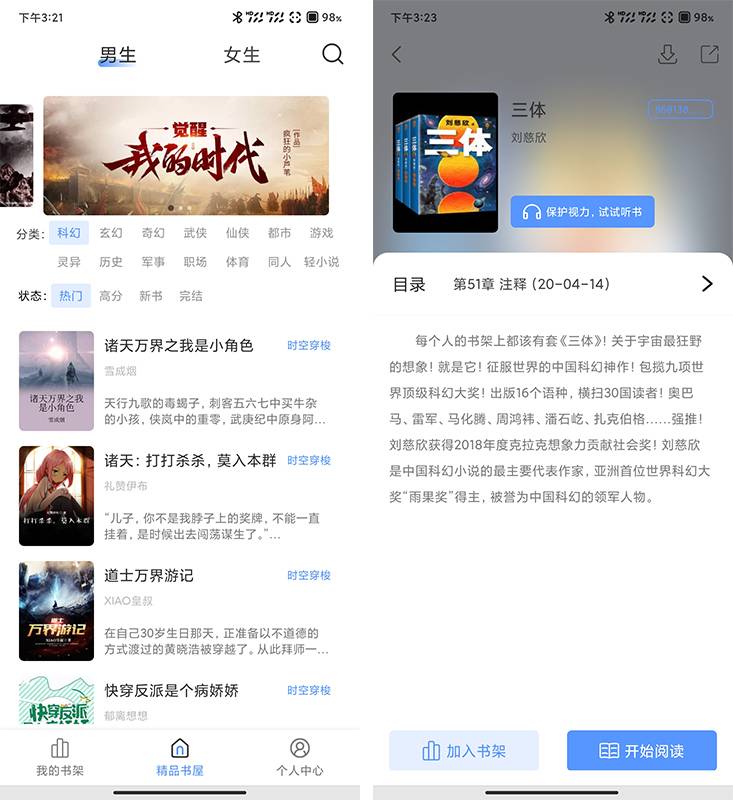The width and height of the screenshot is (733, 800).
Task: Open the book 诸天：打打杀杀，莫入本群
Action: [190, 461]
